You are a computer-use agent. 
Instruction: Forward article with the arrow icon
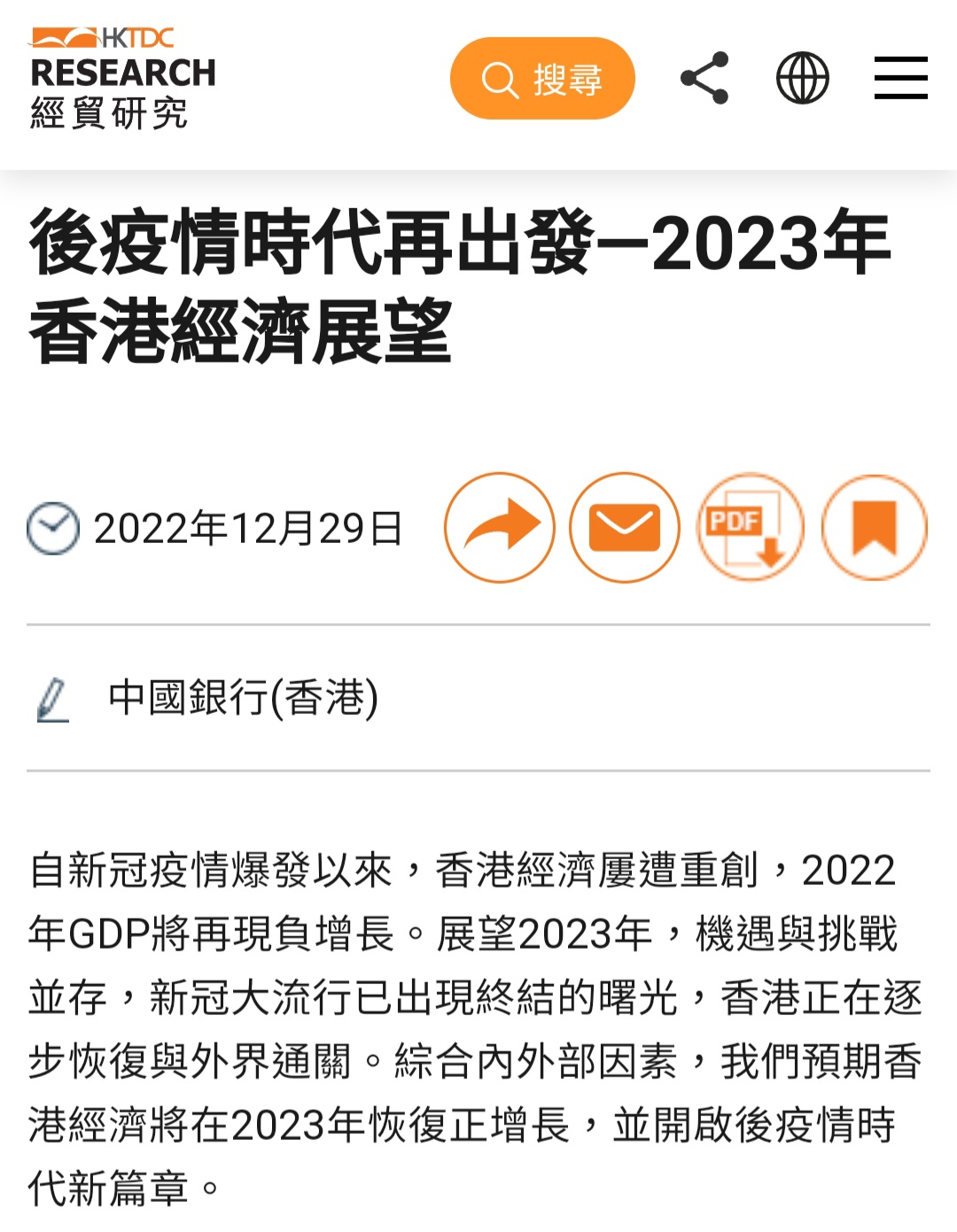click(500, 528)
